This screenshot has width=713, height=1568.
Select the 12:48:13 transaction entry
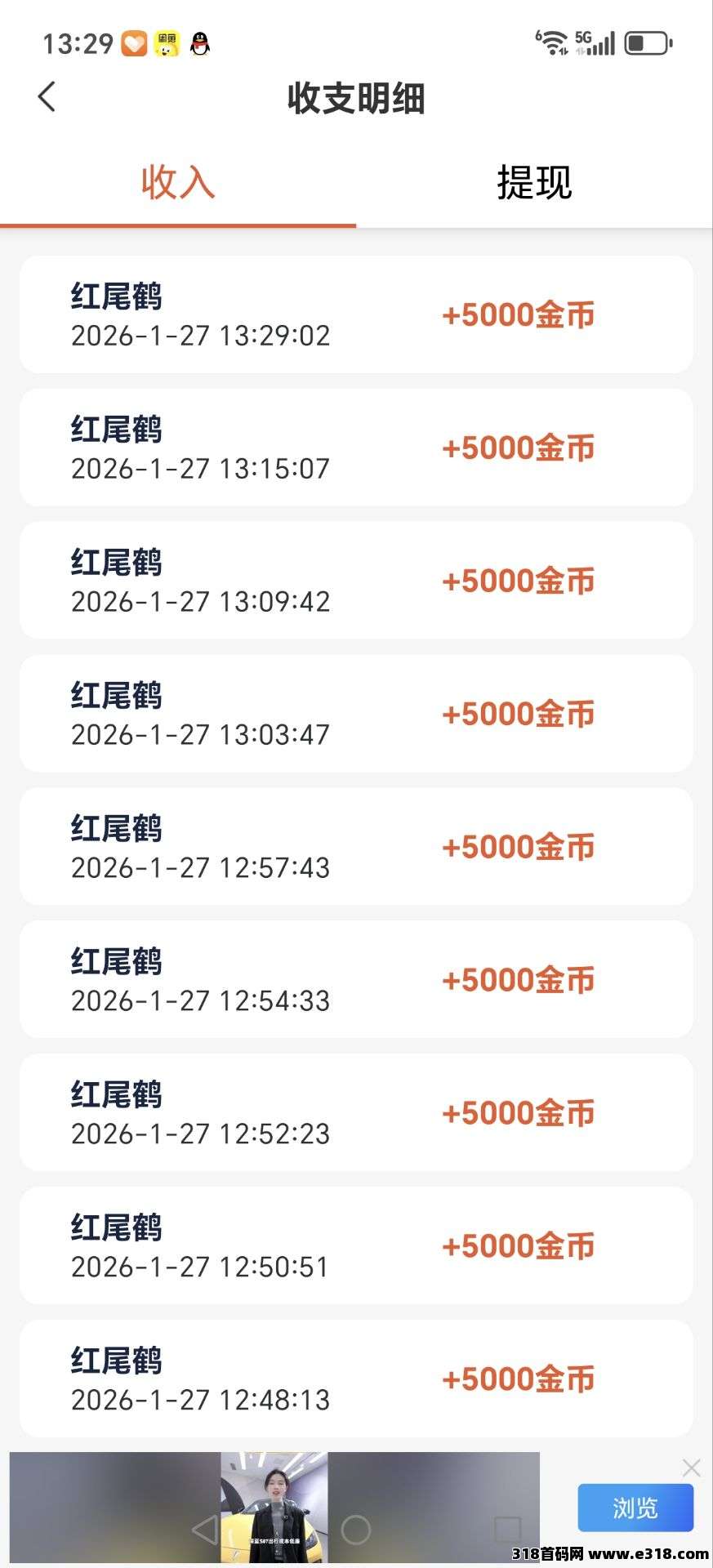pos(356,1378)
